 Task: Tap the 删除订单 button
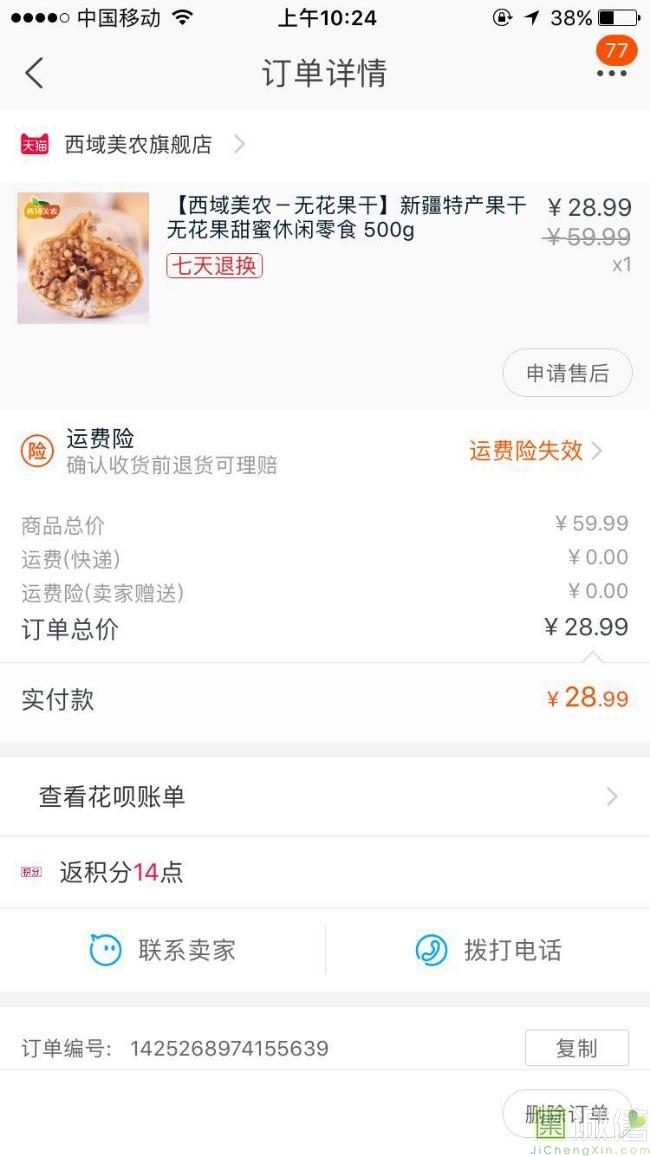click(x=567, y=1114)
